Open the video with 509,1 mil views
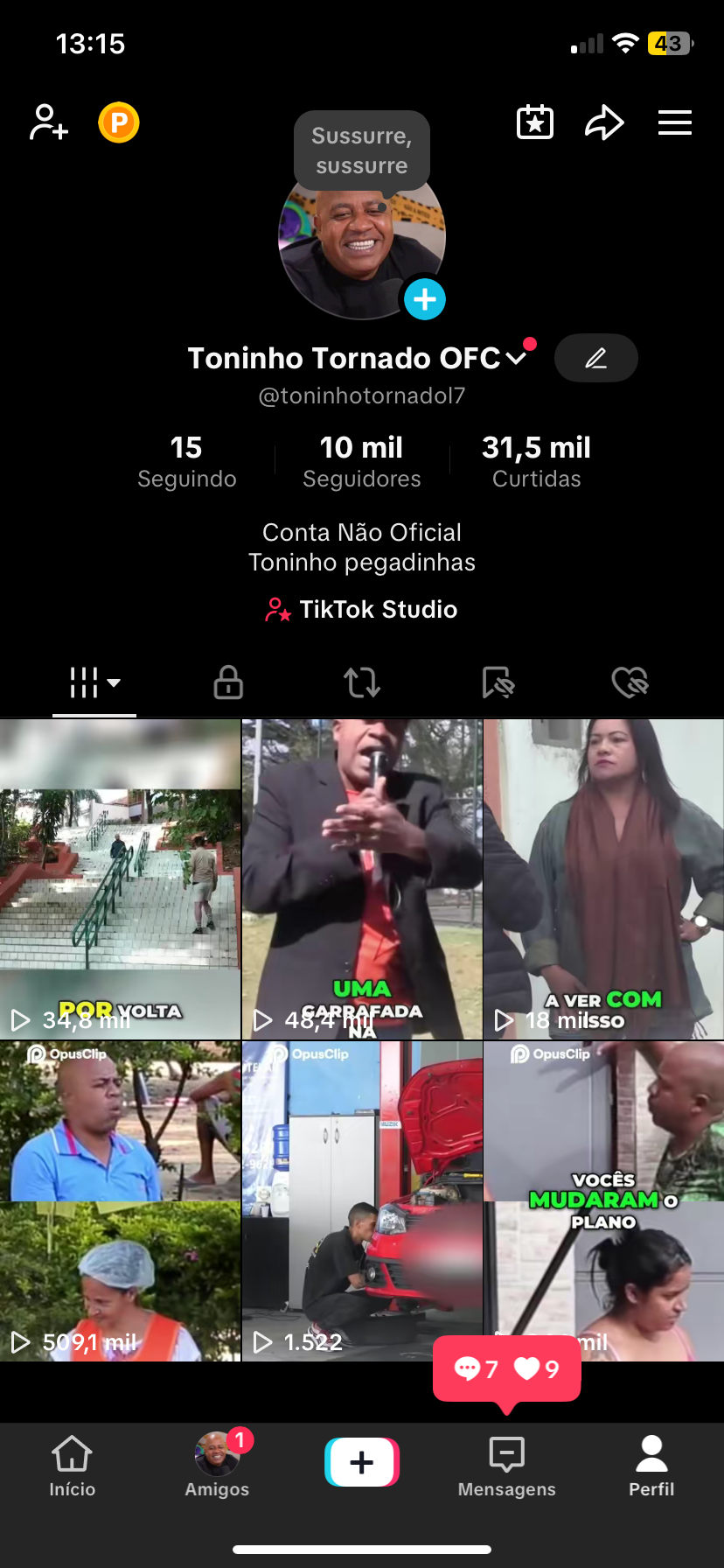The width and height of the screenshot is (724, 1568). coord(120,1200)
